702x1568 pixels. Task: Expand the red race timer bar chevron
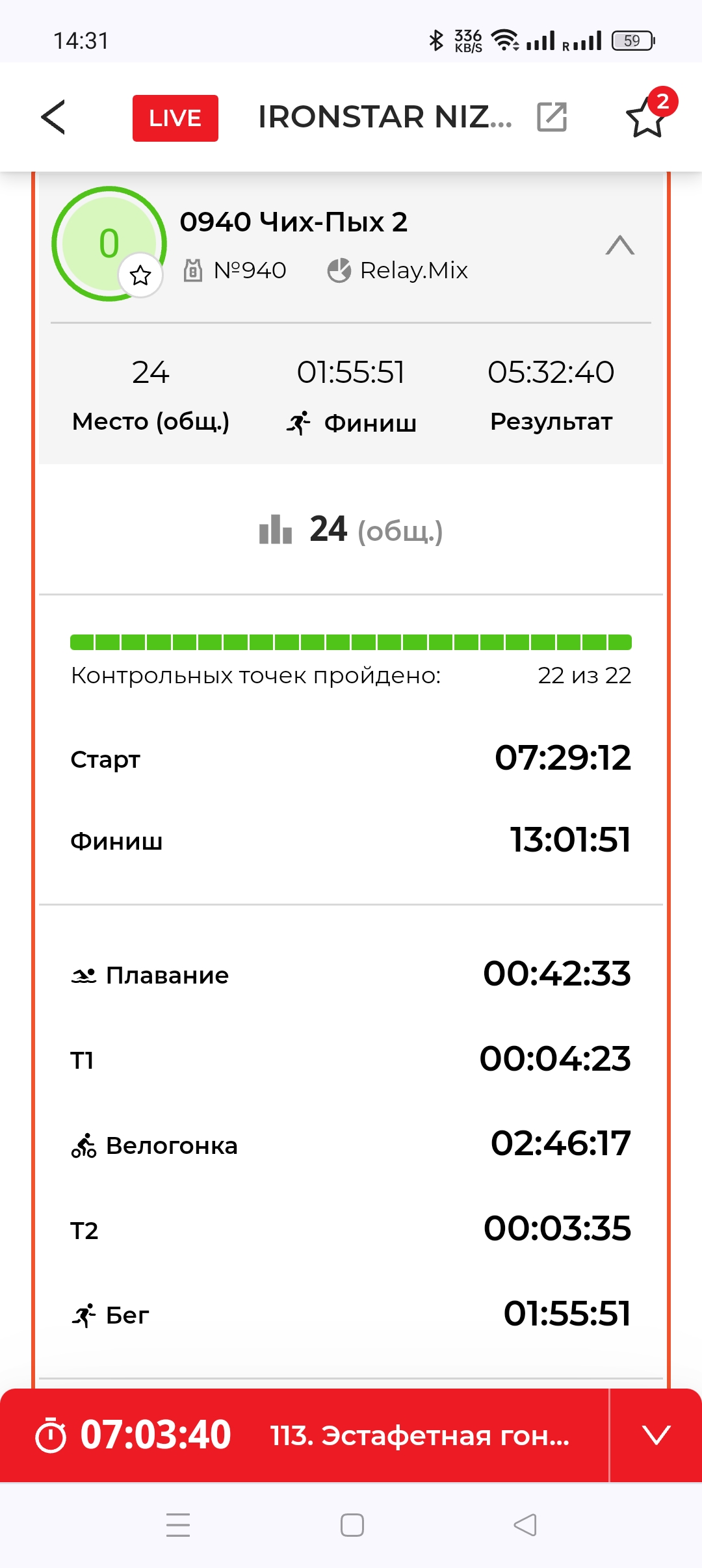tap(656, 1435)
